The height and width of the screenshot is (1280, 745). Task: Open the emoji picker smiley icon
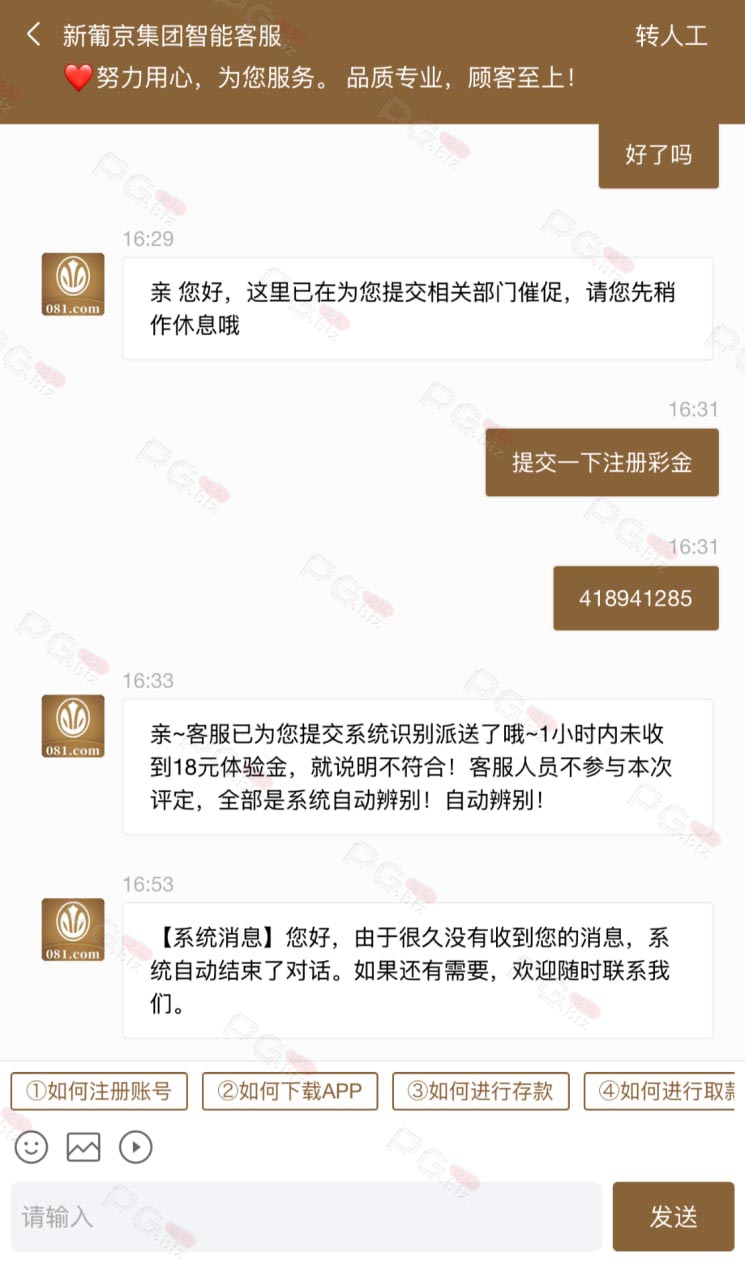31,1146
